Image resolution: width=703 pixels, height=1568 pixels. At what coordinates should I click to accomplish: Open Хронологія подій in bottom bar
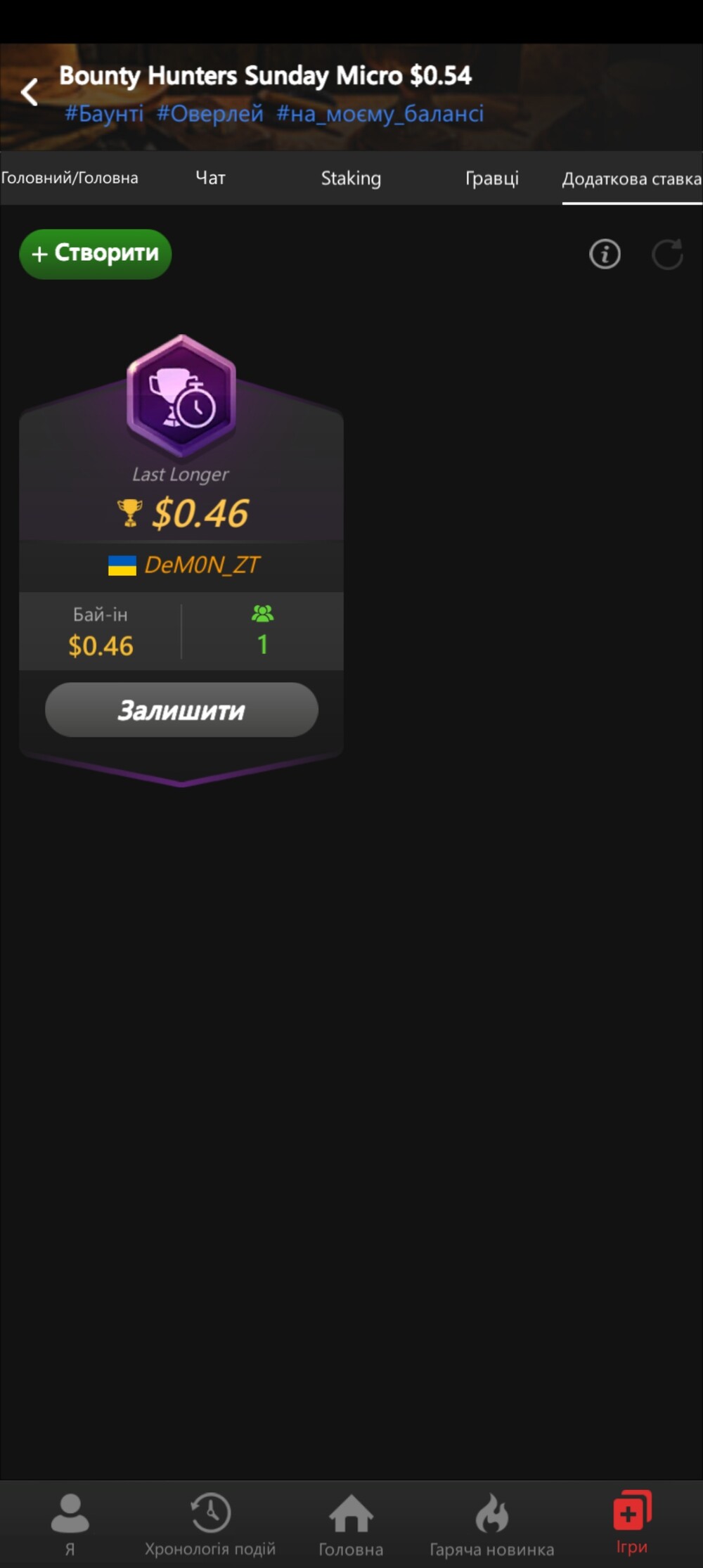click(x=210, y=1524)
